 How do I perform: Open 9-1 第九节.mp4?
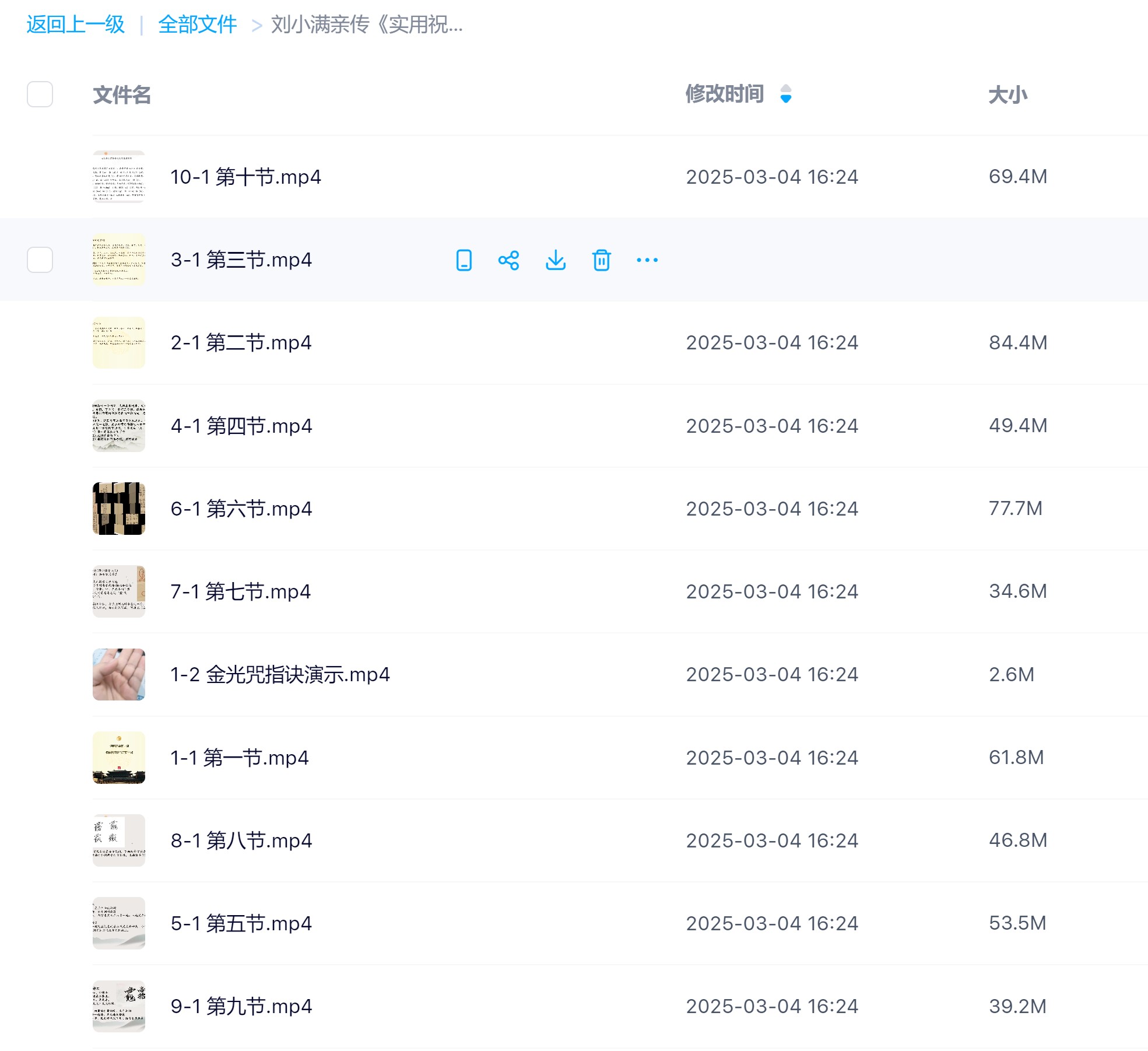click(x=241, y=1006)
